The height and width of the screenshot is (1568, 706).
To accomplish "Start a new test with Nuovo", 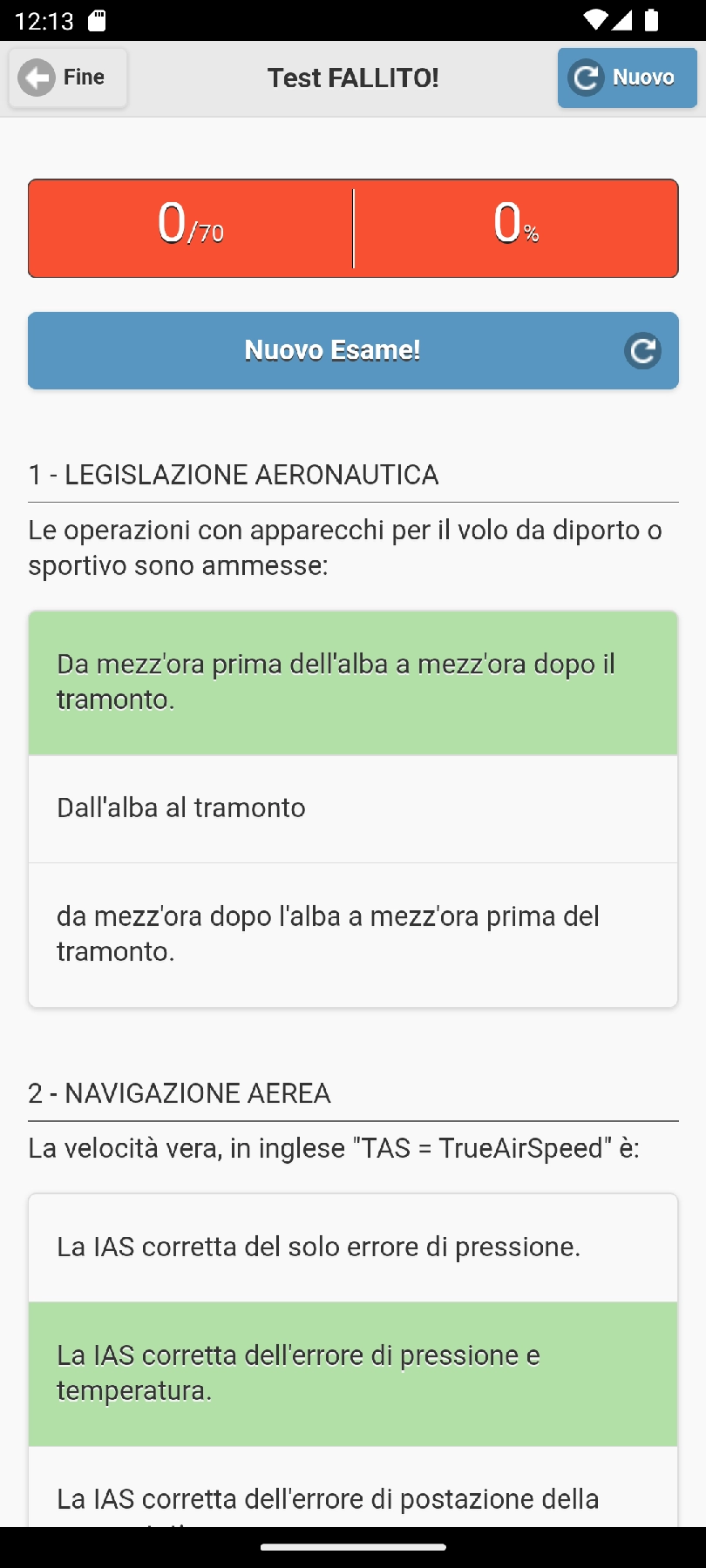I will pos(627,78).
